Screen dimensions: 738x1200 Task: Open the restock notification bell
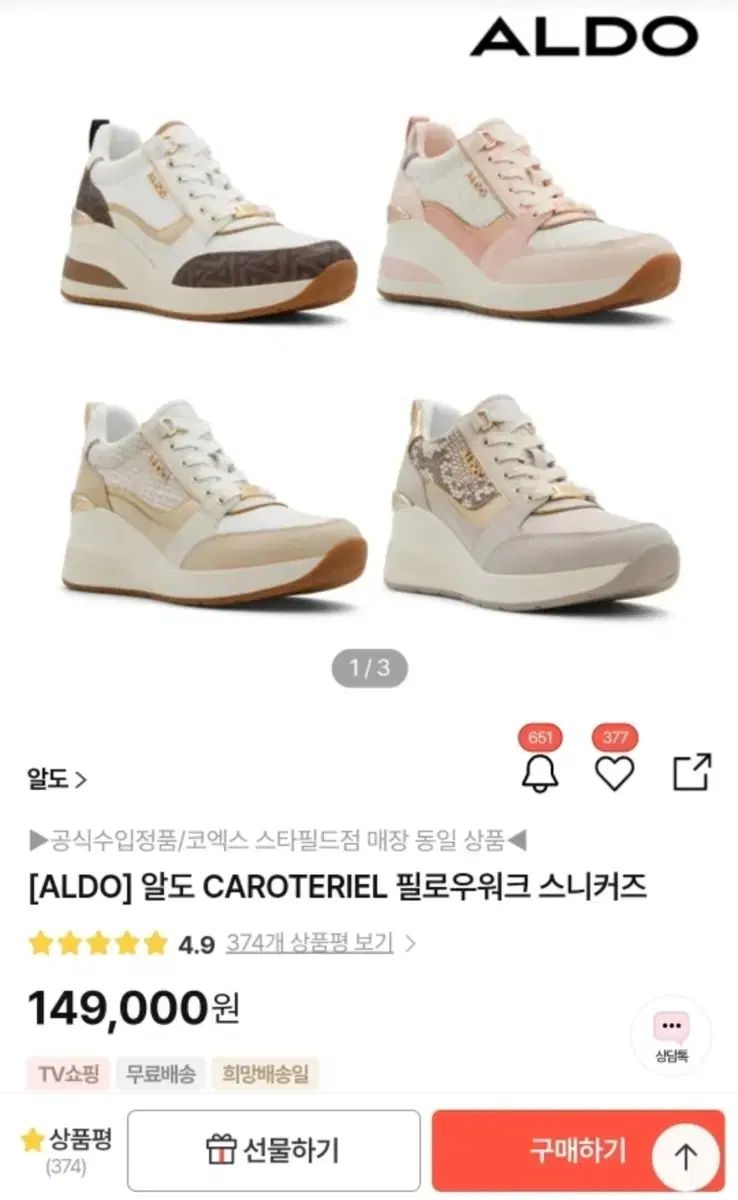click(540, 773)
